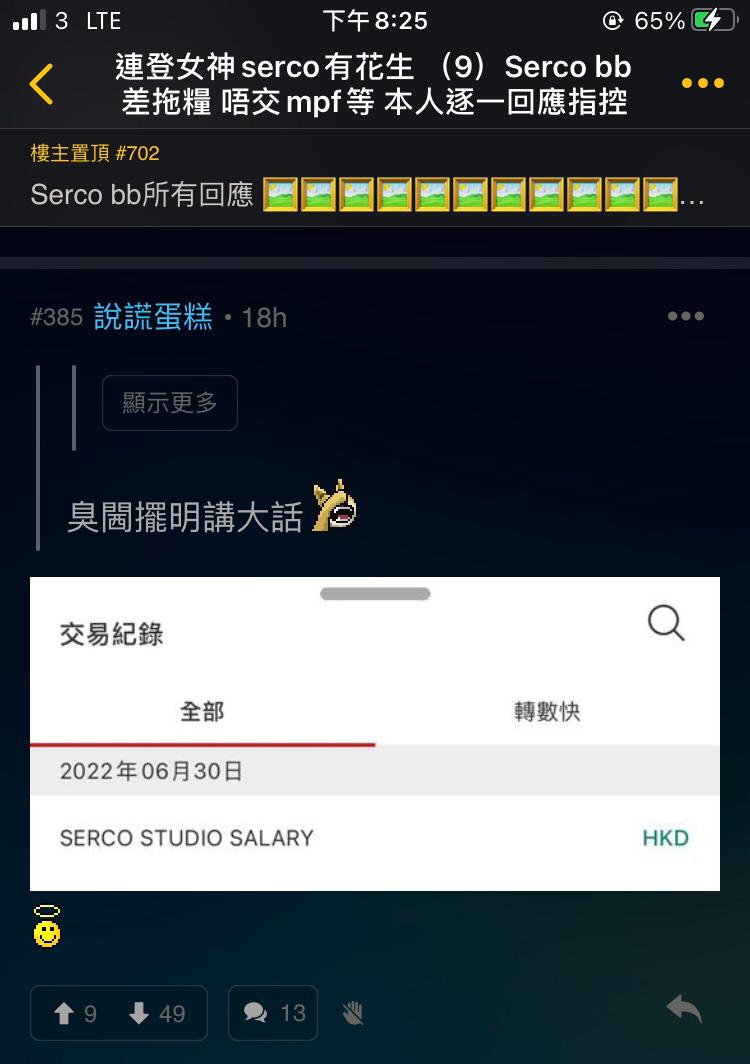Image resolution: width=750 pixels, height=1064 pixels.
Task: Tap the grab handle atop the transaction sheet
Action: coord(375,593)
